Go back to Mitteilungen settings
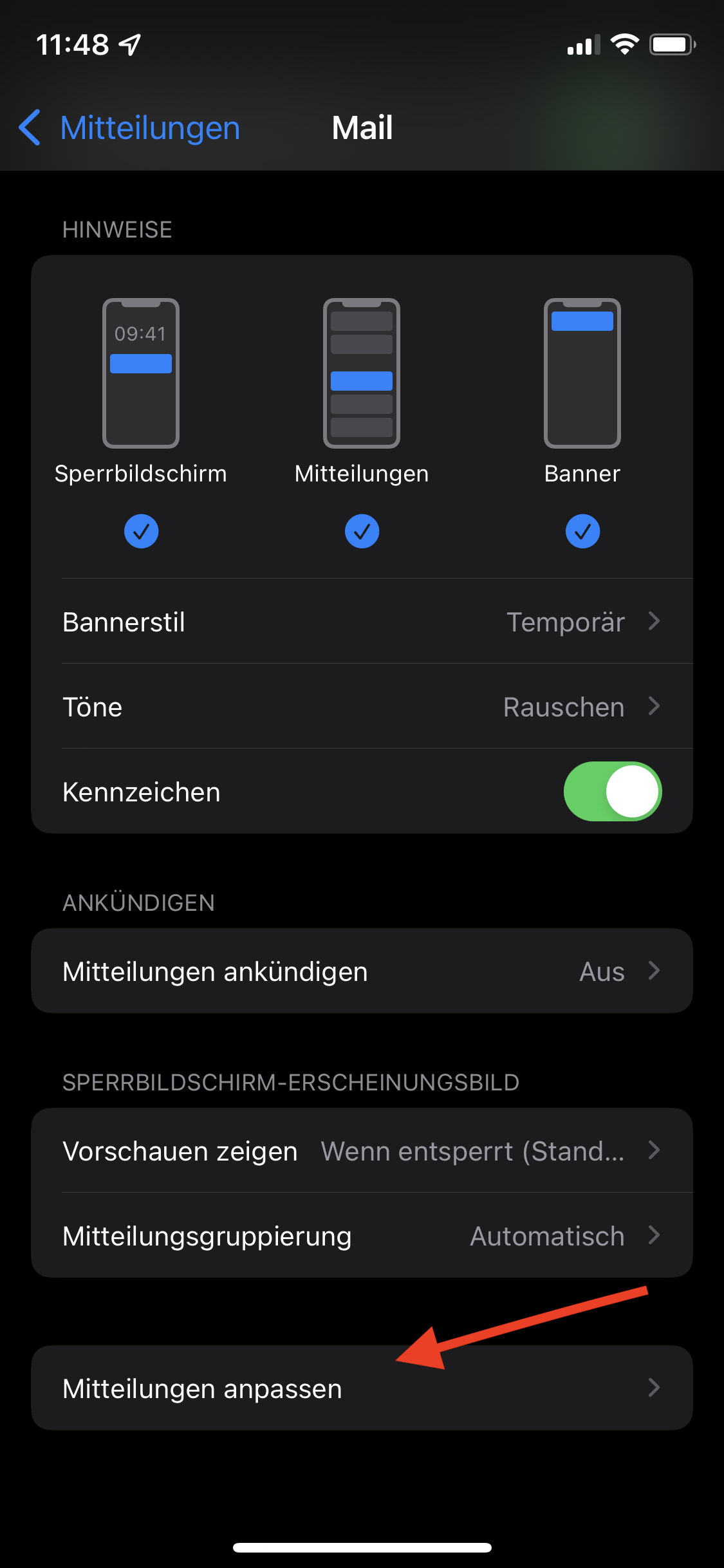This screenshot has width=724, height=1568. (130, 127)
